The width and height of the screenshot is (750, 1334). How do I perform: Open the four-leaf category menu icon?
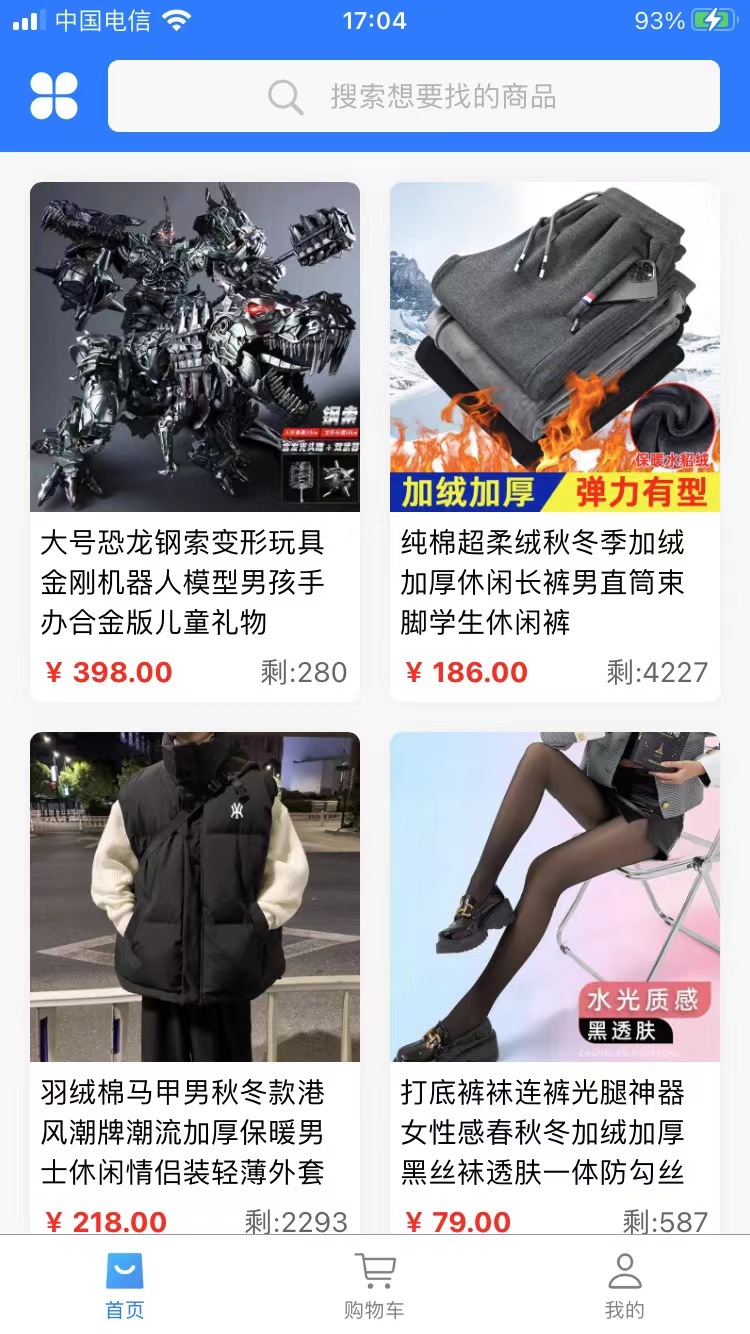(x=54, y=96)
